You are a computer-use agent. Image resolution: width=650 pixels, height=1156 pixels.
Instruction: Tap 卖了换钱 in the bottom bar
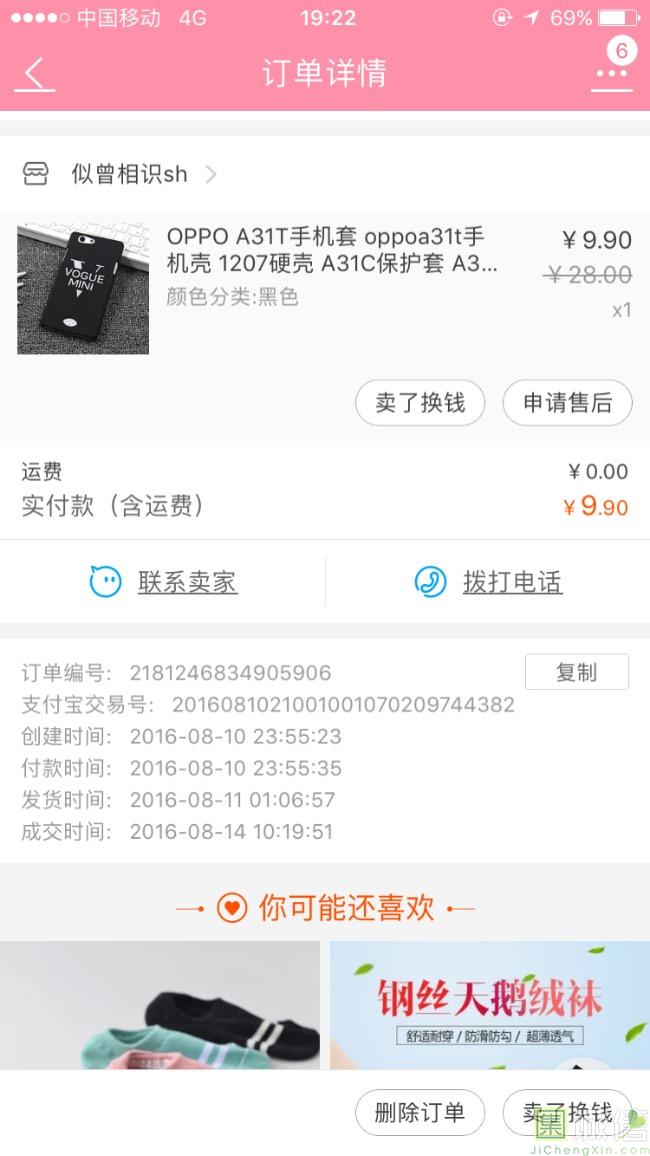[566, 1113]
